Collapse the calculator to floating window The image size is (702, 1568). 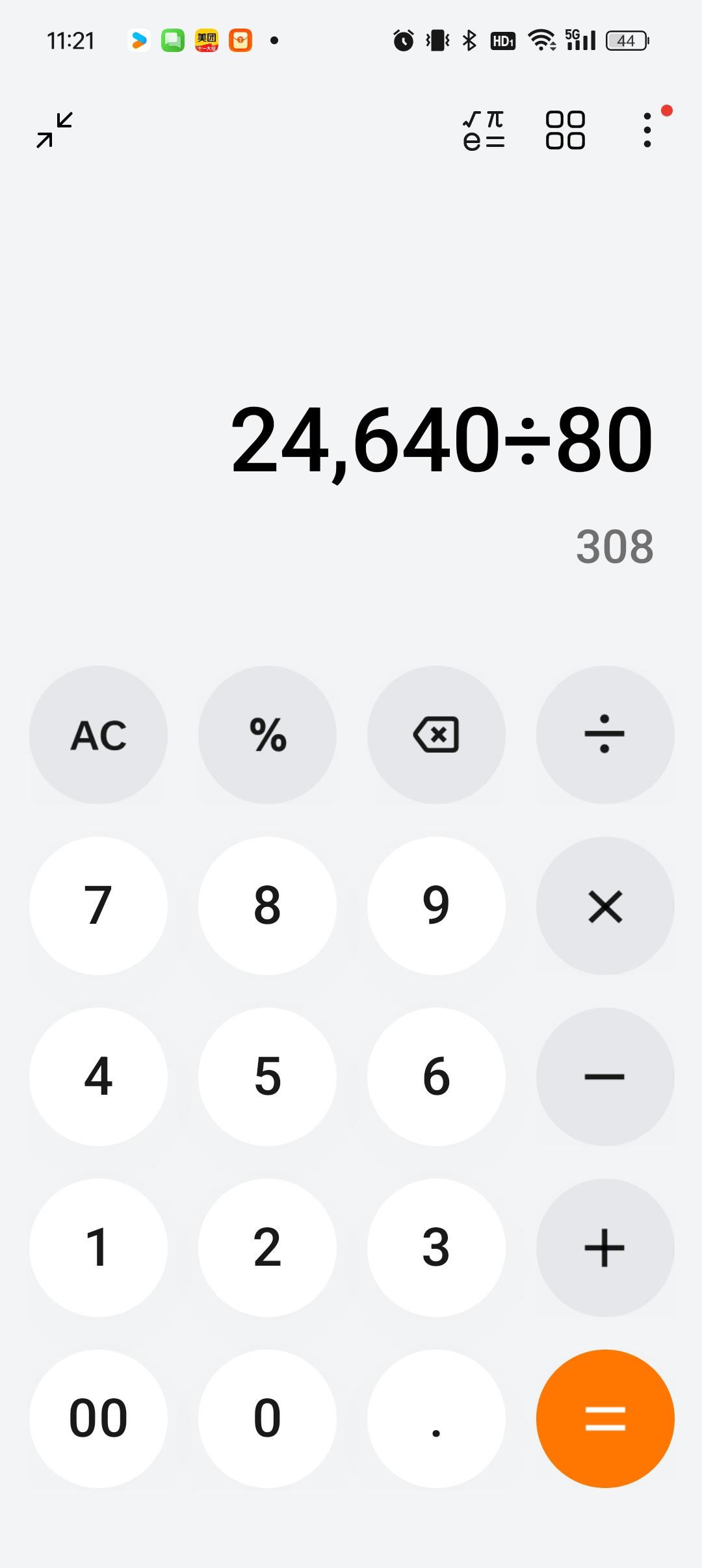(x=54, y=131)
